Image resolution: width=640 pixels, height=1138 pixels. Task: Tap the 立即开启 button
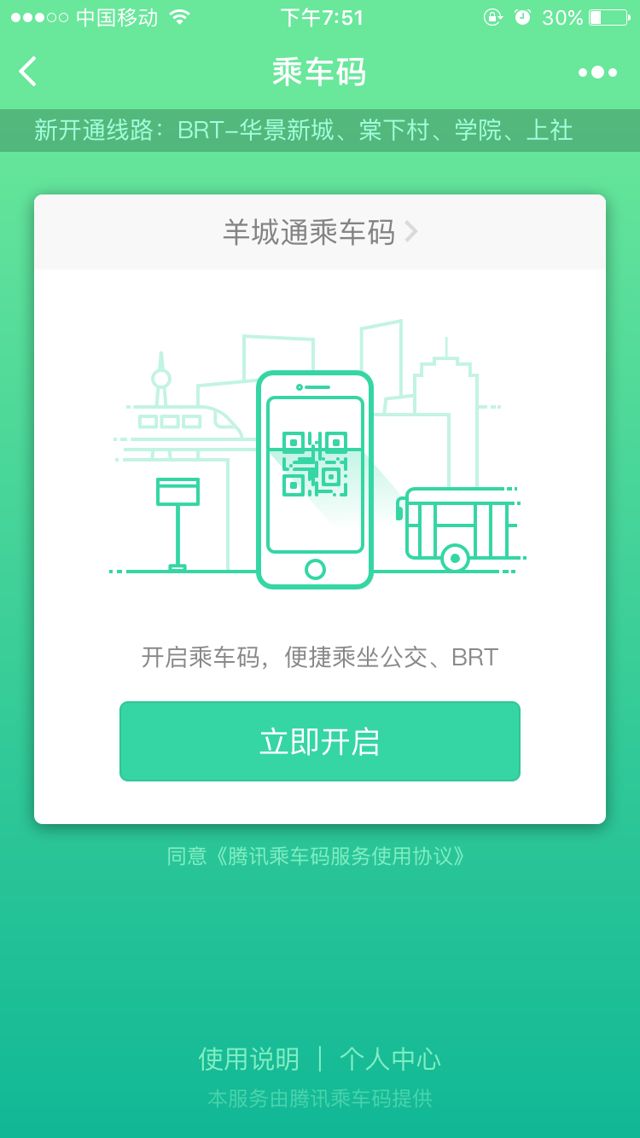click(320, 741)
